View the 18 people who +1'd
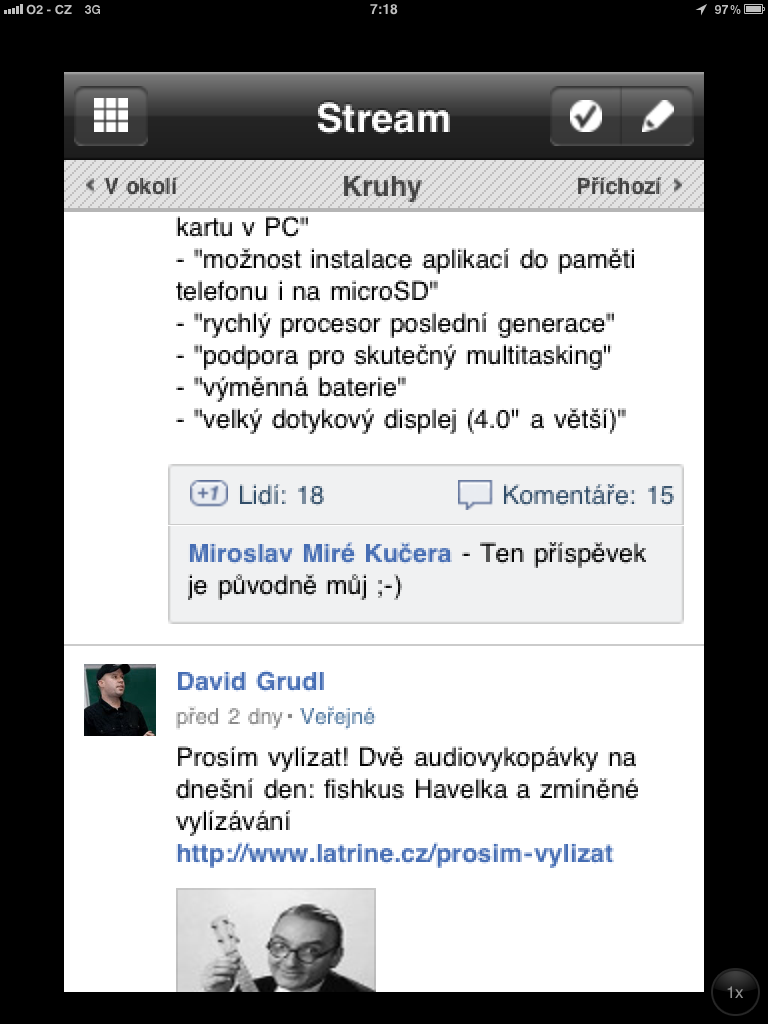The width and height of the screenshot is (768, 1024). (257, 495)
